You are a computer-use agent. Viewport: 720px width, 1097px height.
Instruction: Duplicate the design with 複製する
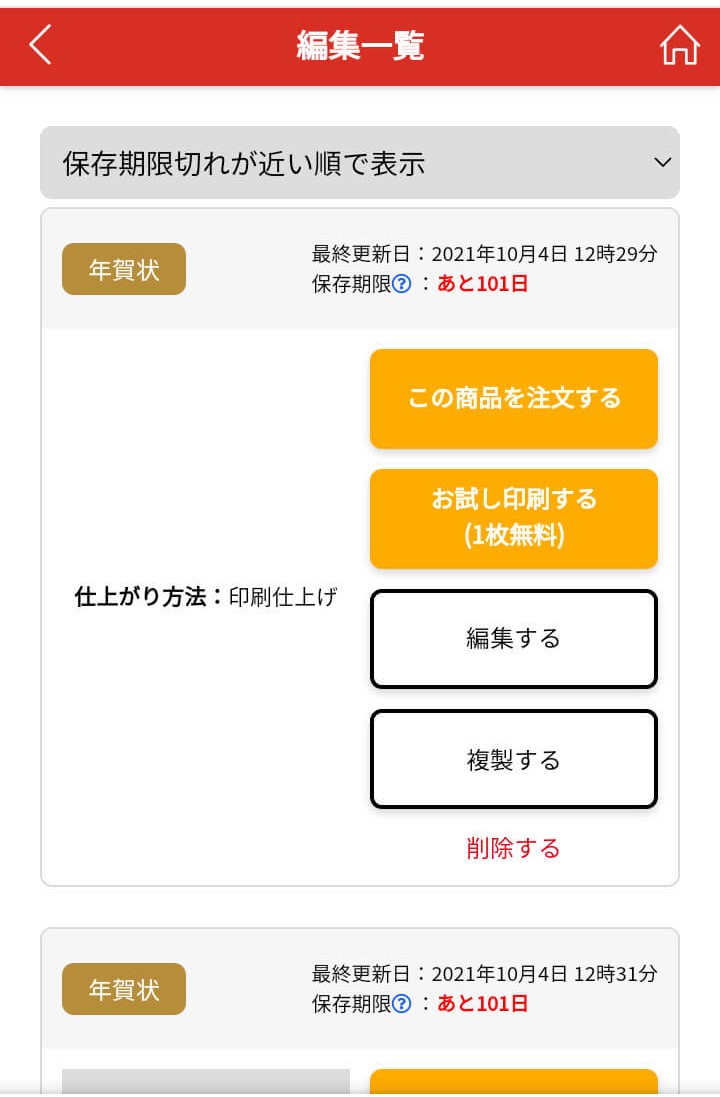click(x=513, y=759)
